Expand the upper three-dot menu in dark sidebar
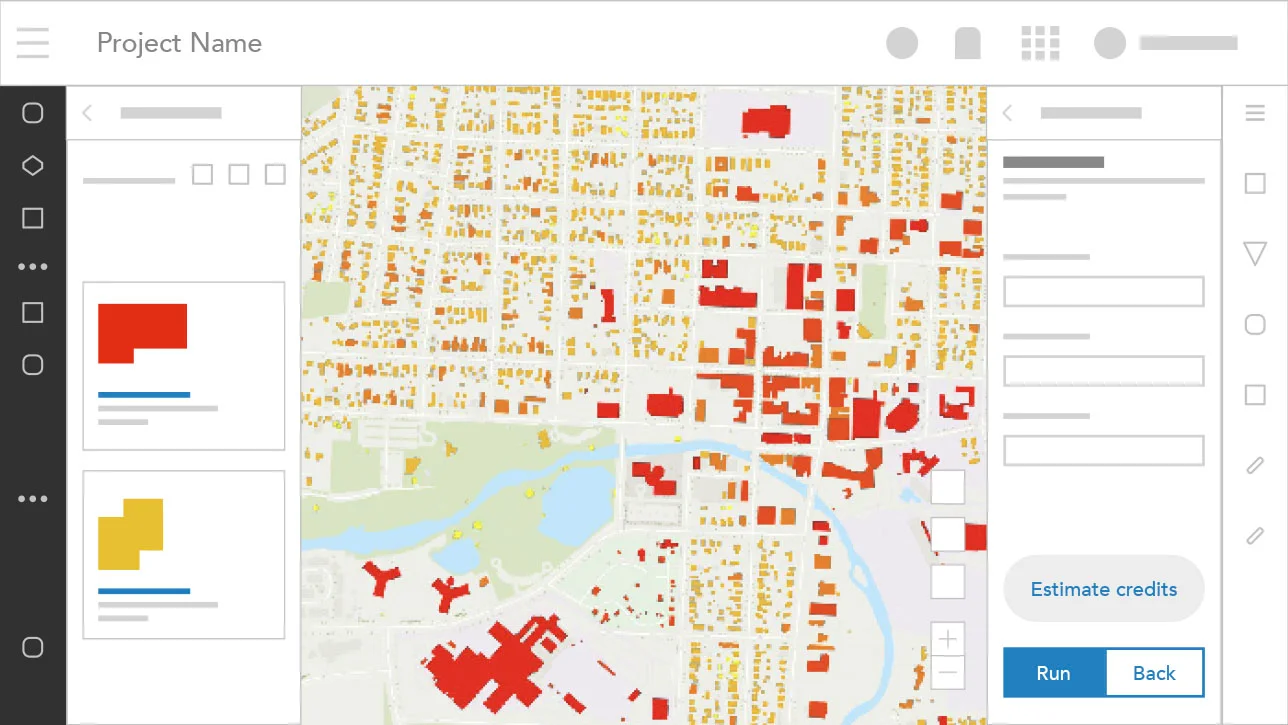 33,267
